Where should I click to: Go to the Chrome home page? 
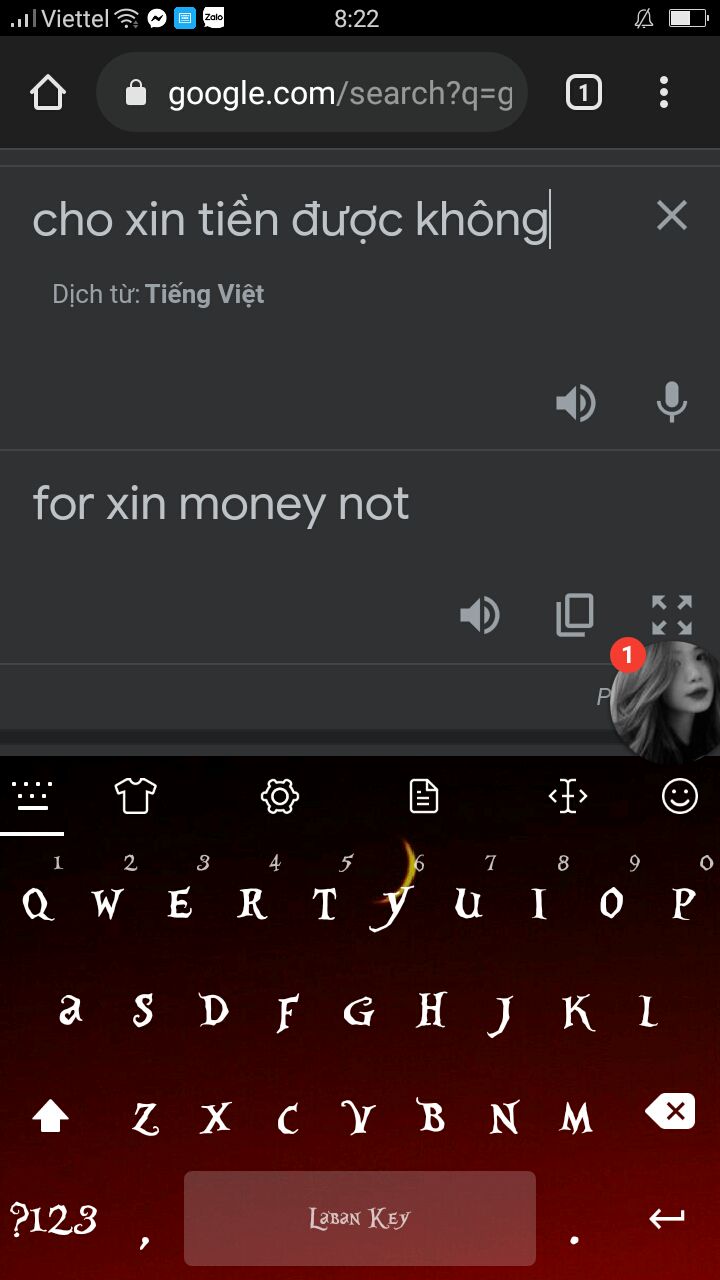48,94
